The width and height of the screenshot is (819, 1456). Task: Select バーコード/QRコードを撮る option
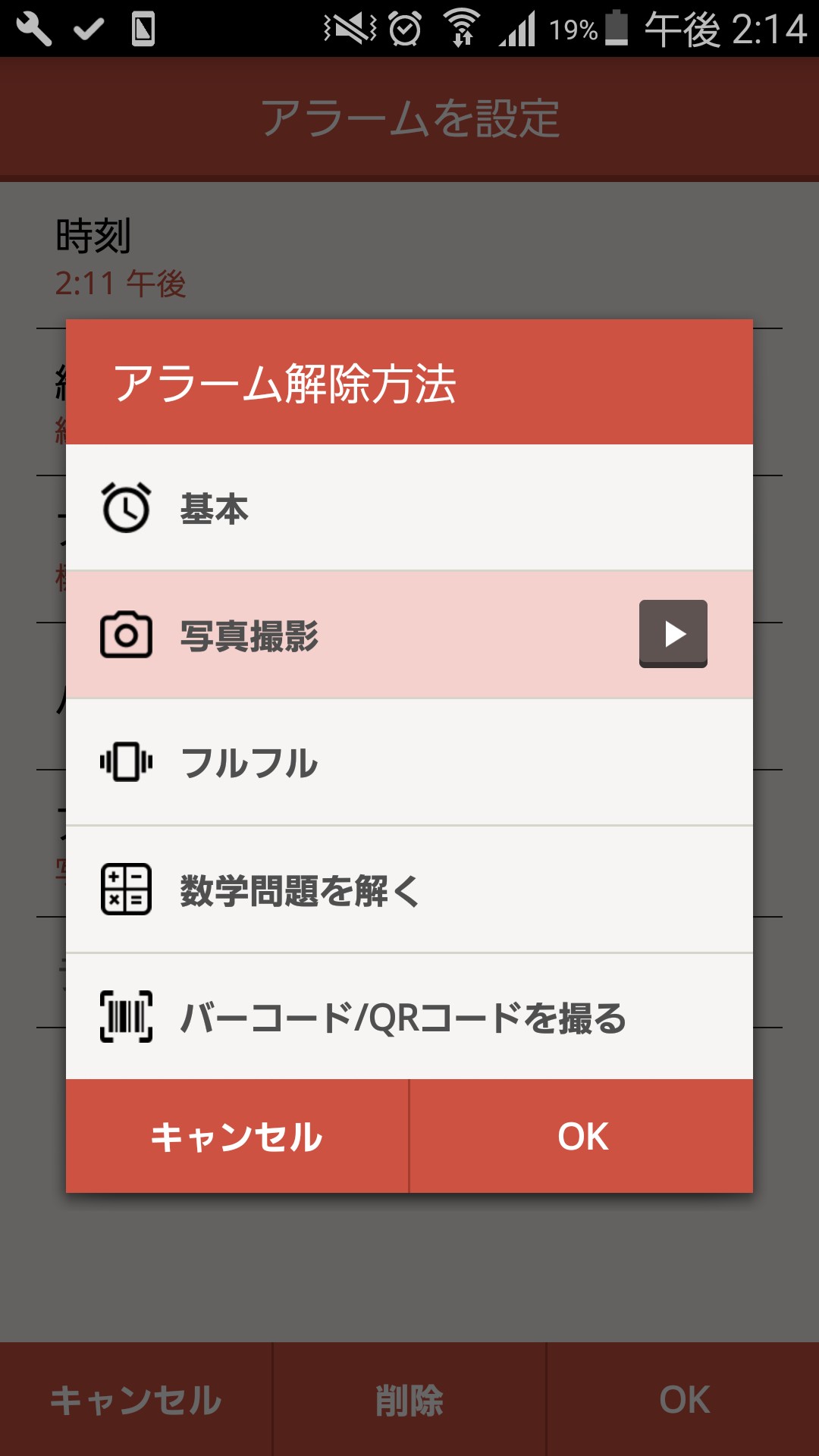pos(409,1017)
